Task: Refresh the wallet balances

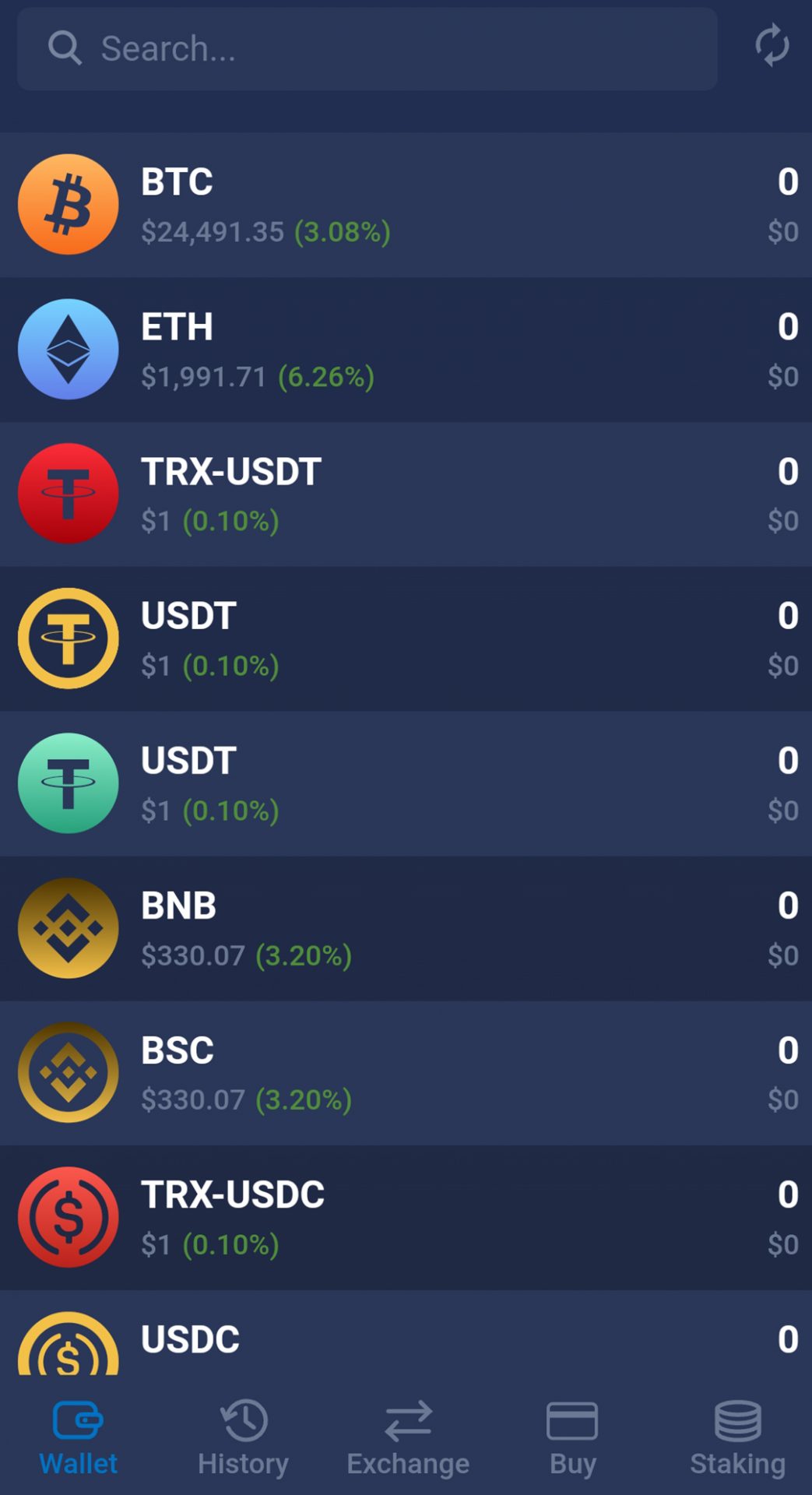Action: (x=772, y=46)
